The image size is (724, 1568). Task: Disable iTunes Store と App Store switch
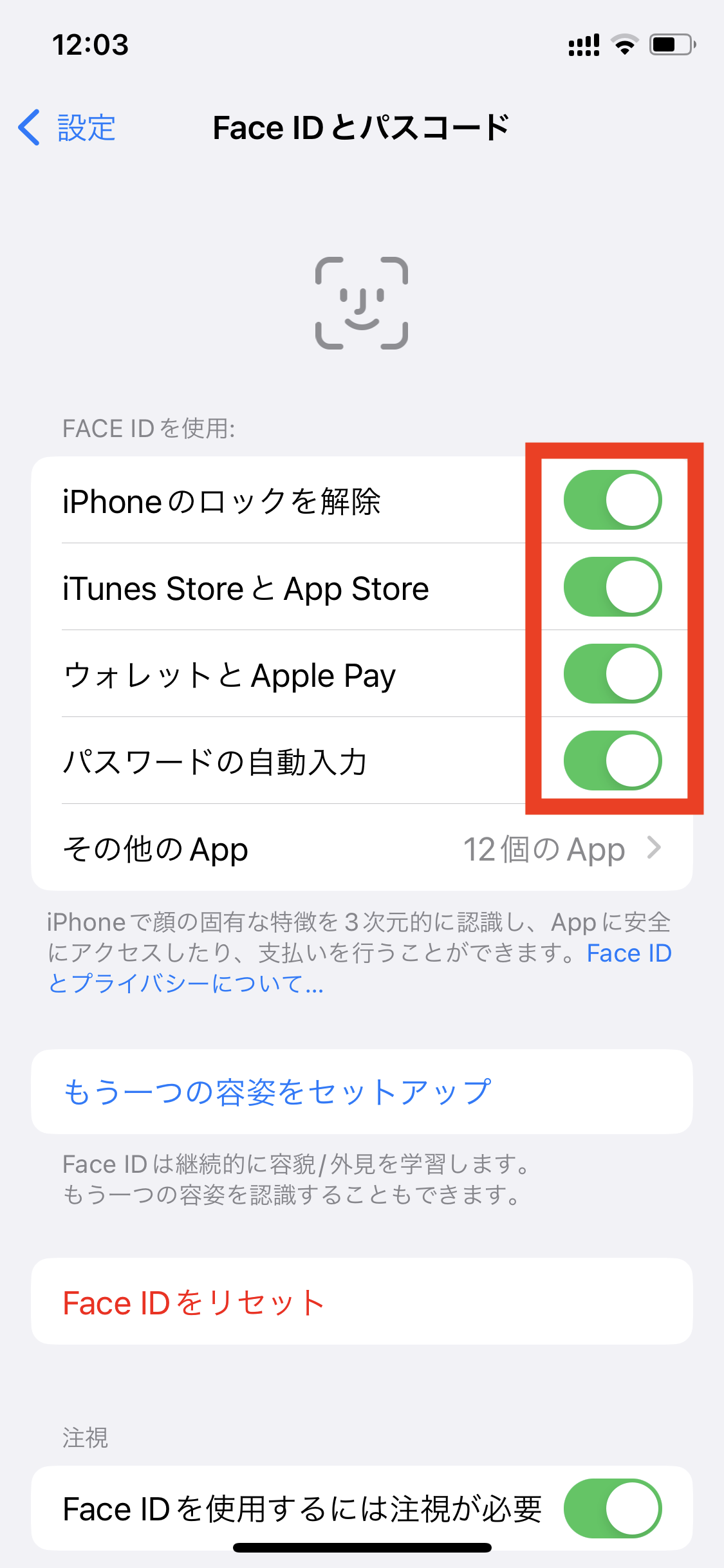[x=613, y=587]
